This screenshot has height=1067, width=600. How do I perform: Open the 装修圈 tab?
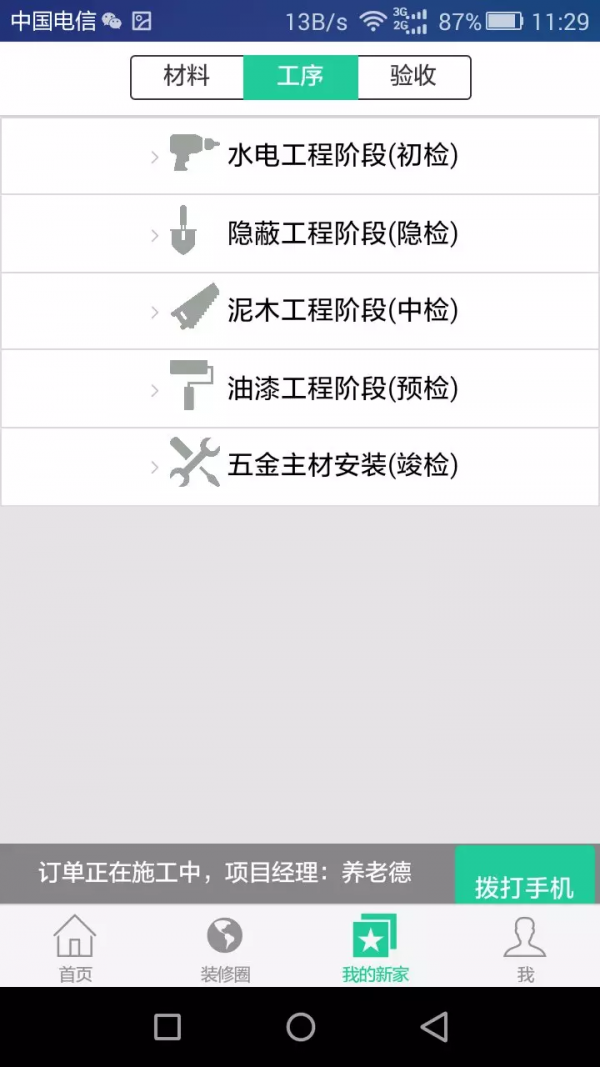pyautogui.click(x=225, y=947)
